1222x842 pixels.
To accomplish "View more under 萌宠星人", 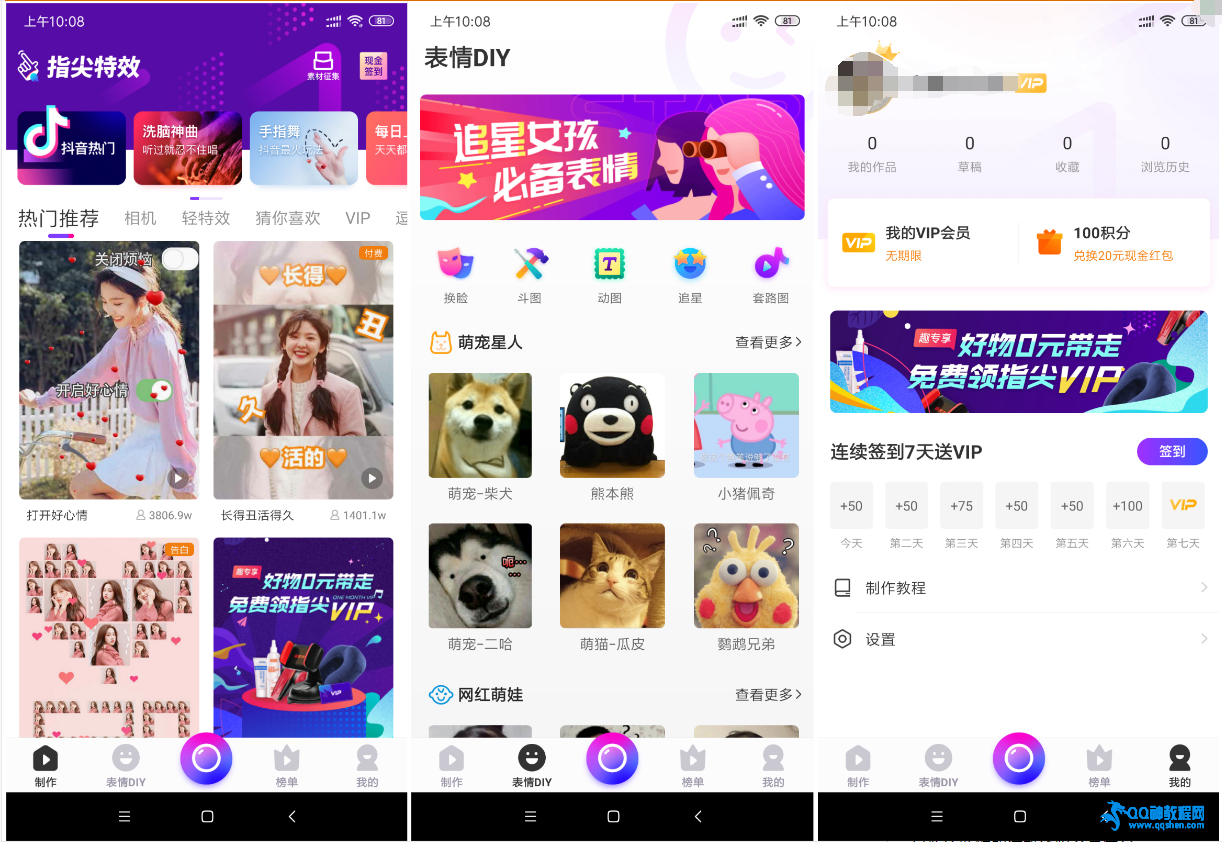I will pyautogui.click(x=768, y=342).
